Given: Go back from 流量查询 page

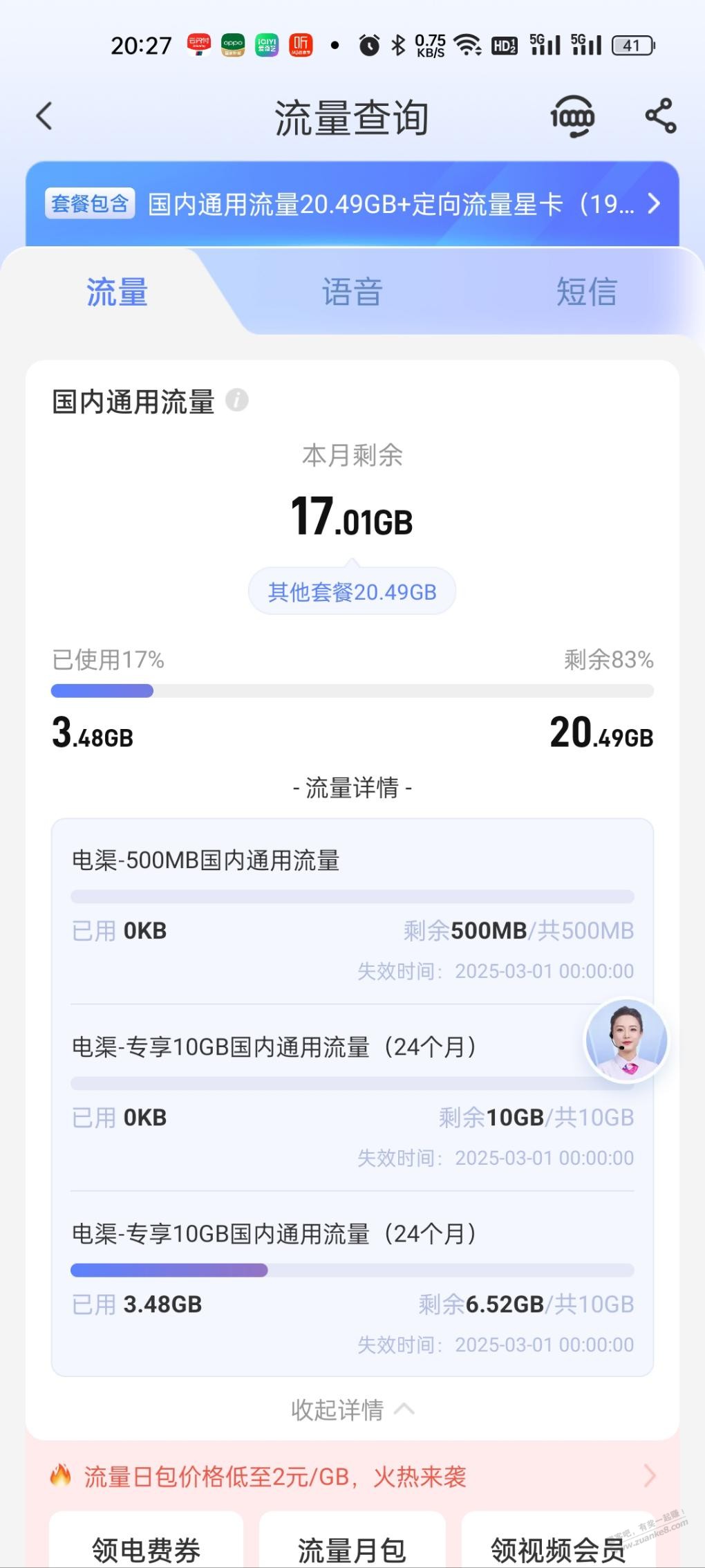Looking at the screenshot, I should pos(44,116).
